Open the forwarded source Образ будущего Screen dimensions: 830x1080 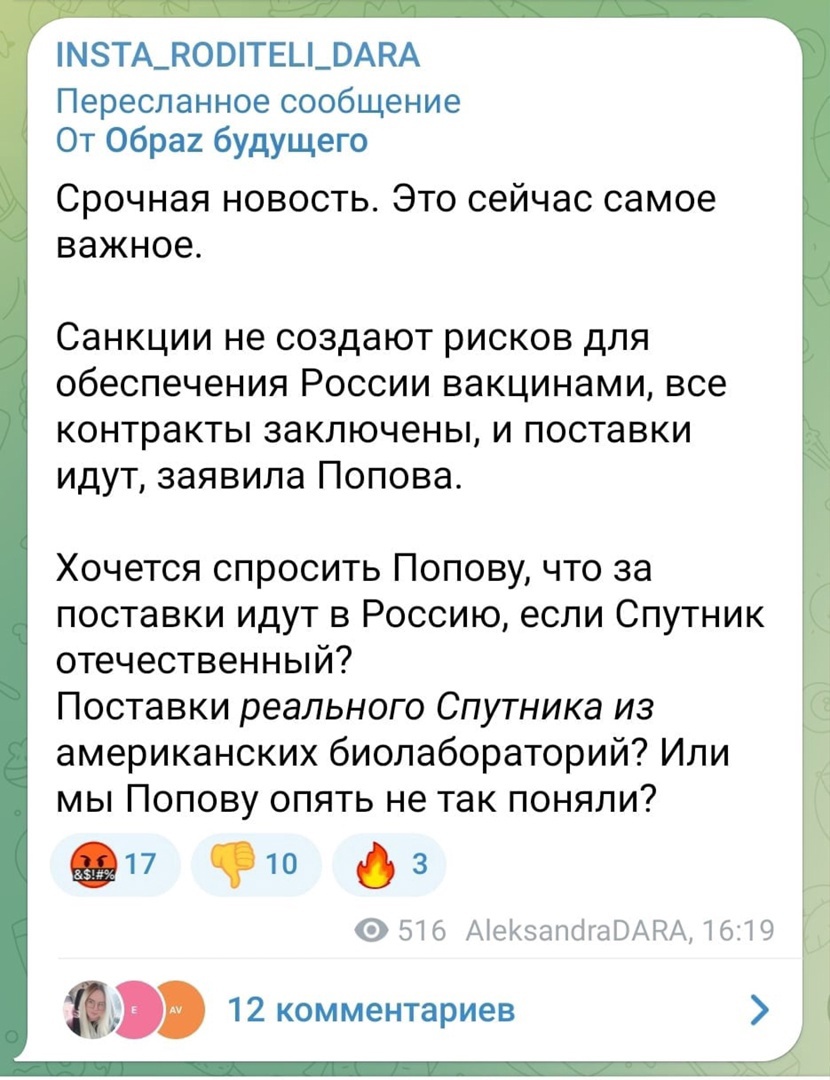click(236, 139)
